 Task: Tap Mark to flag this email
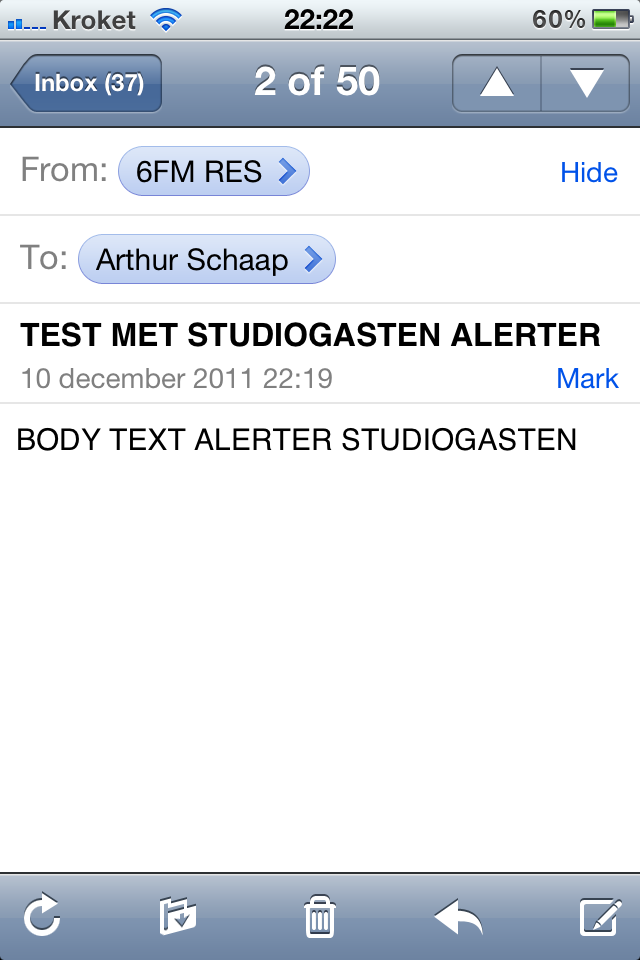(x=587, y=378)
